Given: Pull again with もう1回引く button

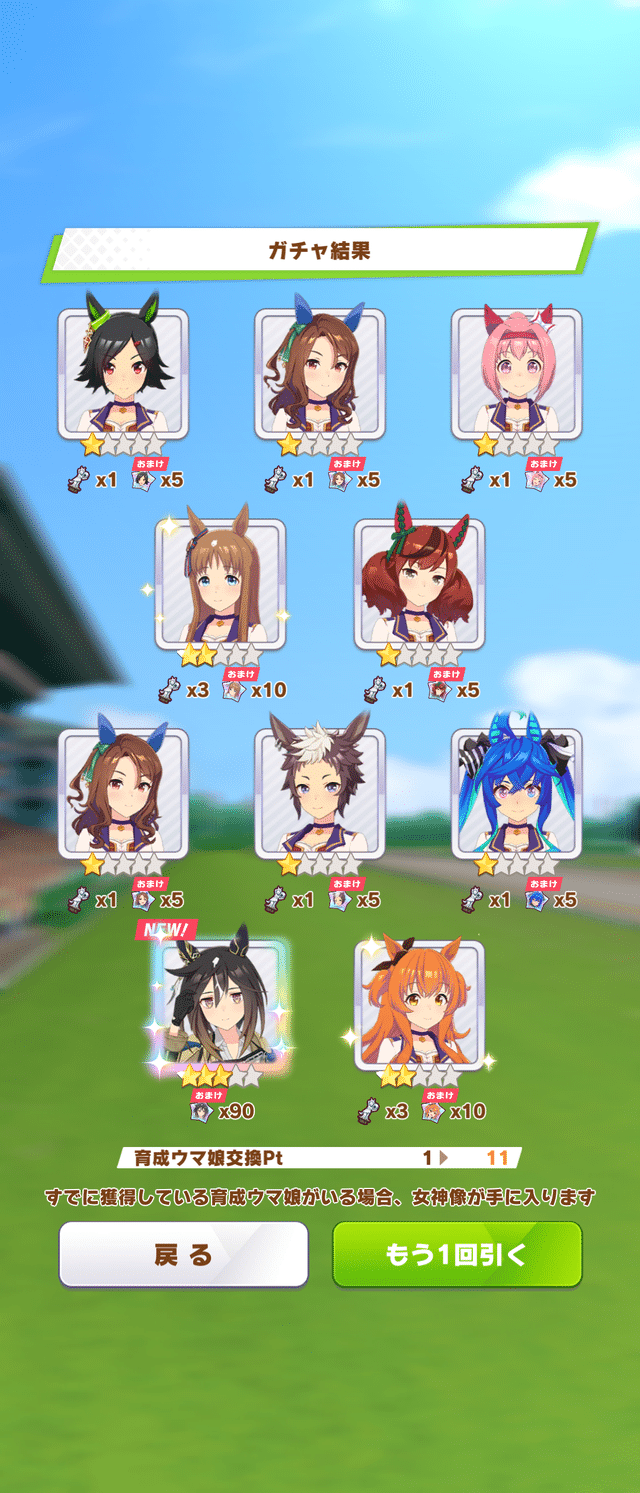Looking at the screenshot, I should click(x=457, y=1254).
